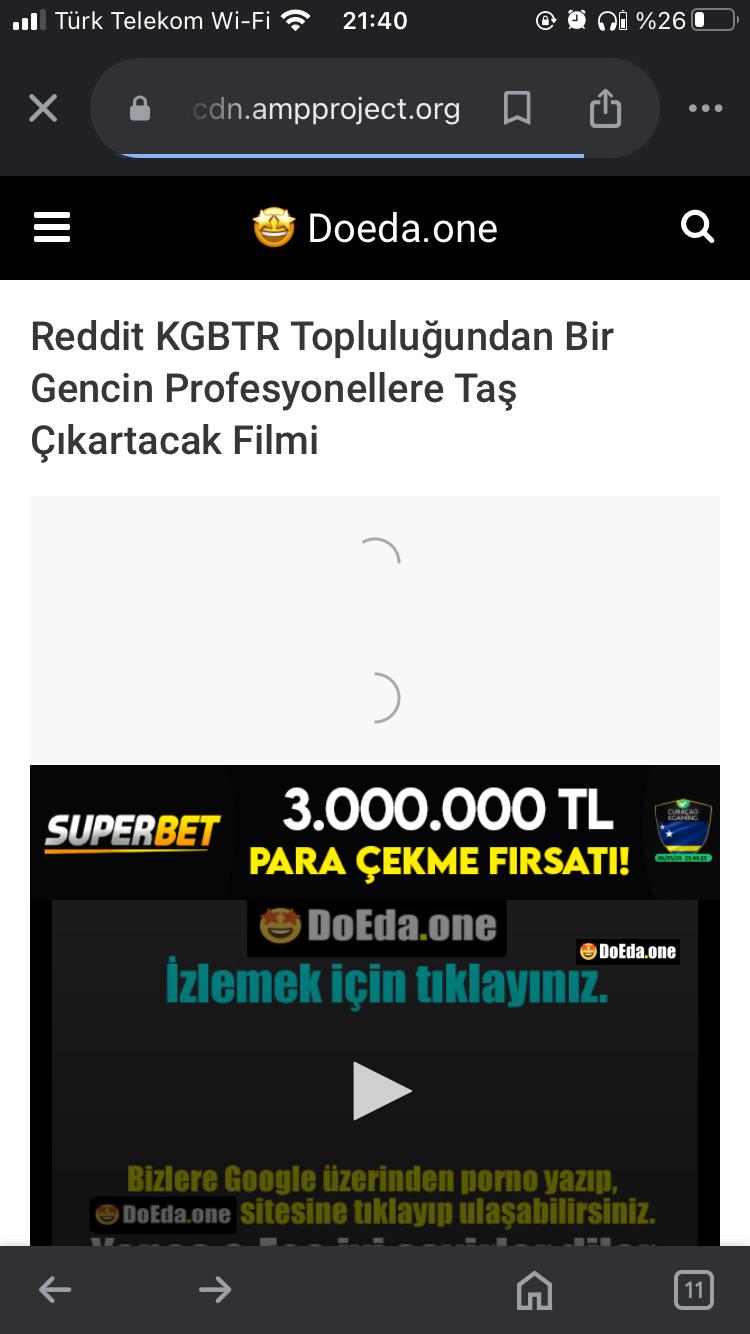
Task: Open the hamburger menu on Doeda.one
Action: click(52, 228)
